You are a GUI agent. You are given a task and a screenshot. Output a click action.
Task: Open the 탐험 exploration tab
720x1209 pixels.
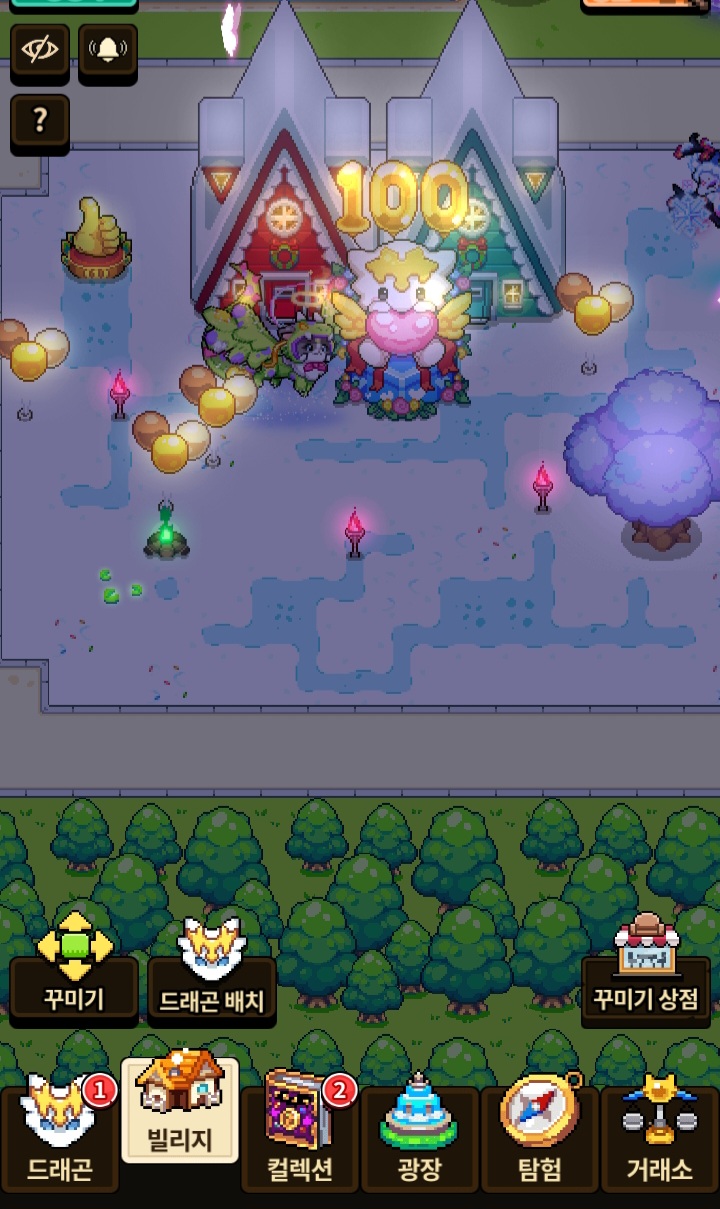click(x=539, y=1138)
